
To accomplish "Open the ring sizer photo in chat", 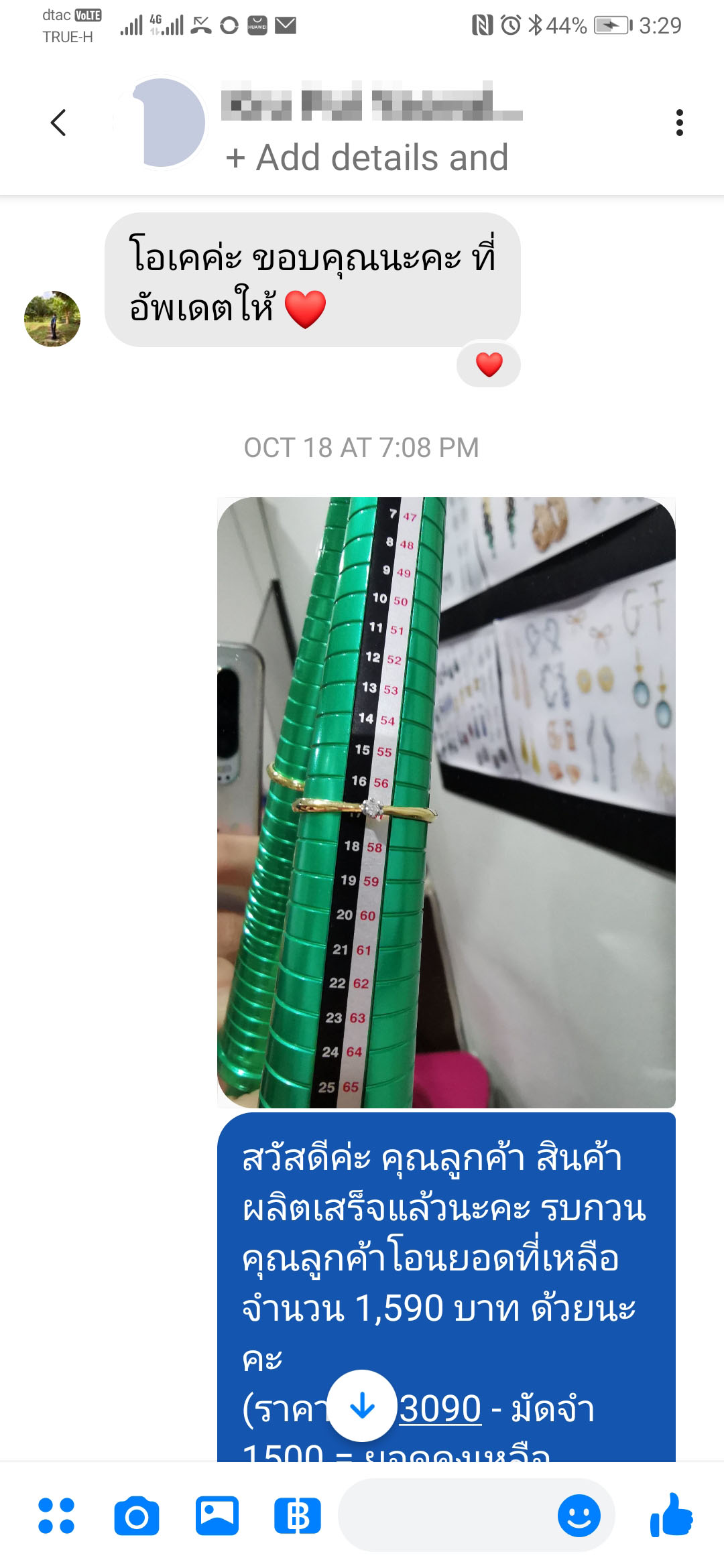I will (446, 802).
